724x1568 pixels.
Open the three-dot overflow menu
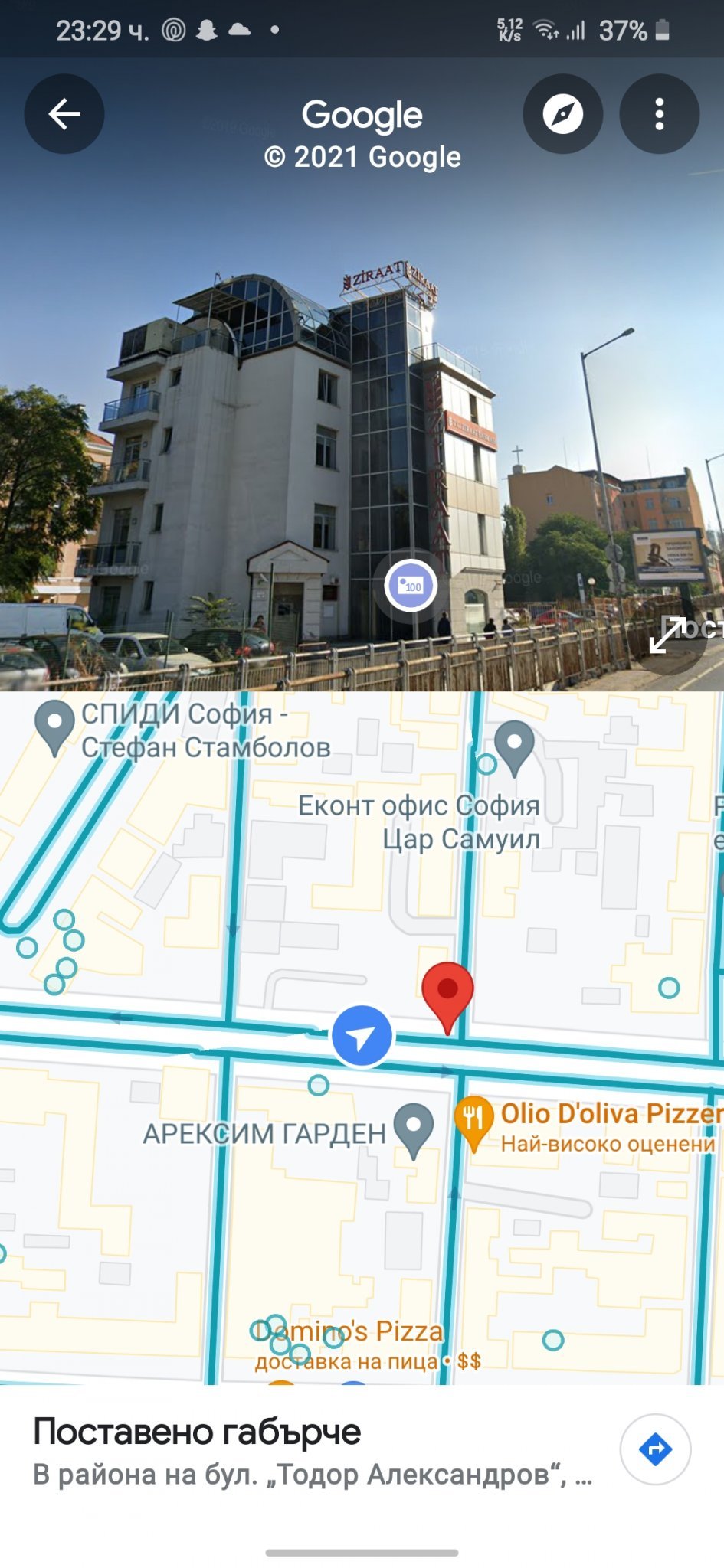point(659,114)
